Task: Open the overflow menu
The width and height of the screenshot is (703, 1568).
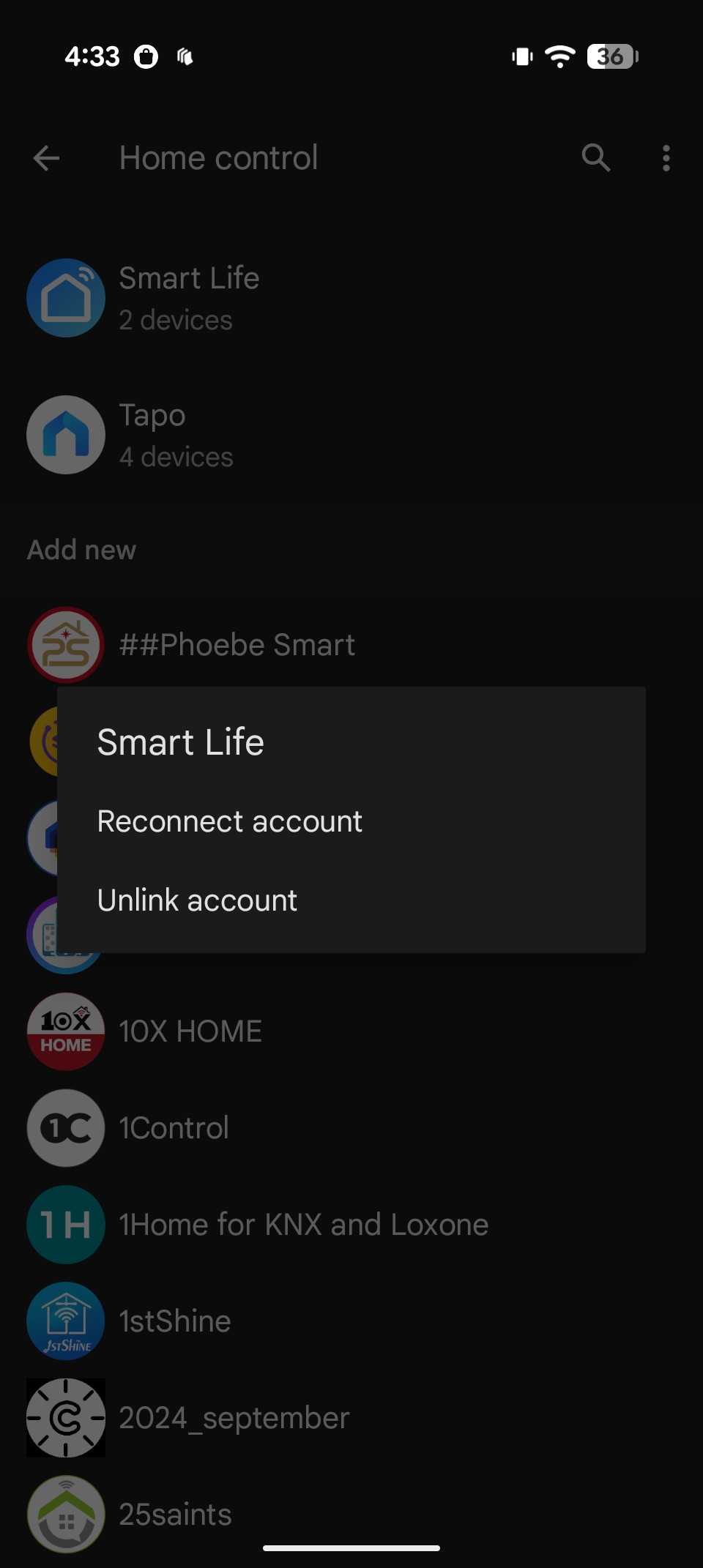Action: (666, 158)
